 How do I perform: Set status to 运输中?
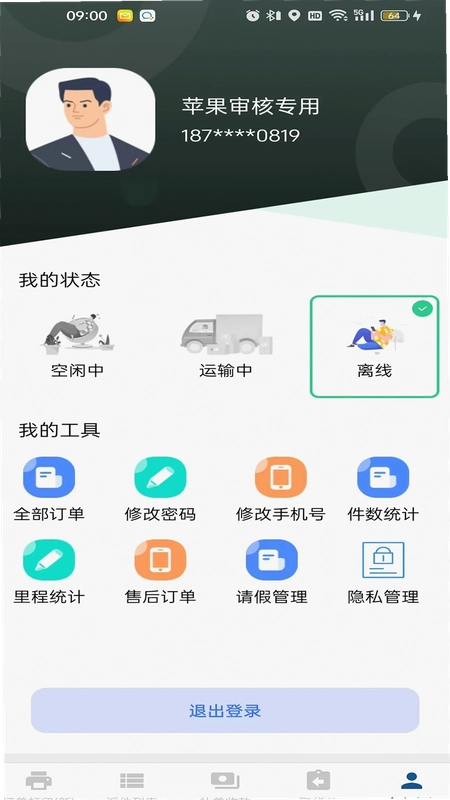[x=226, y=346]
